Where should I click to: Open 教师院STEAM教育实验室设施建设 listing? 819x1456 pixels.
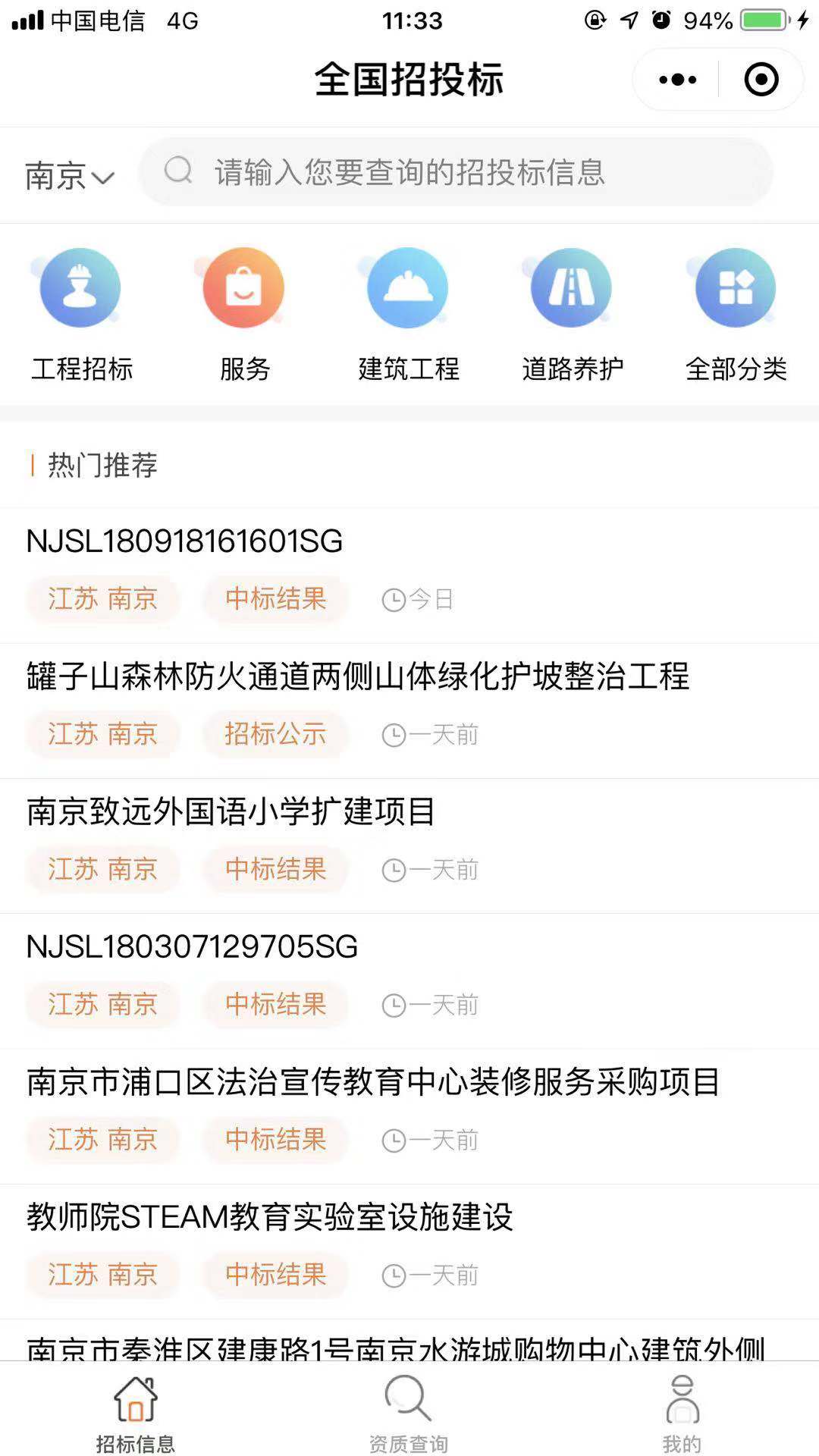409,1251
